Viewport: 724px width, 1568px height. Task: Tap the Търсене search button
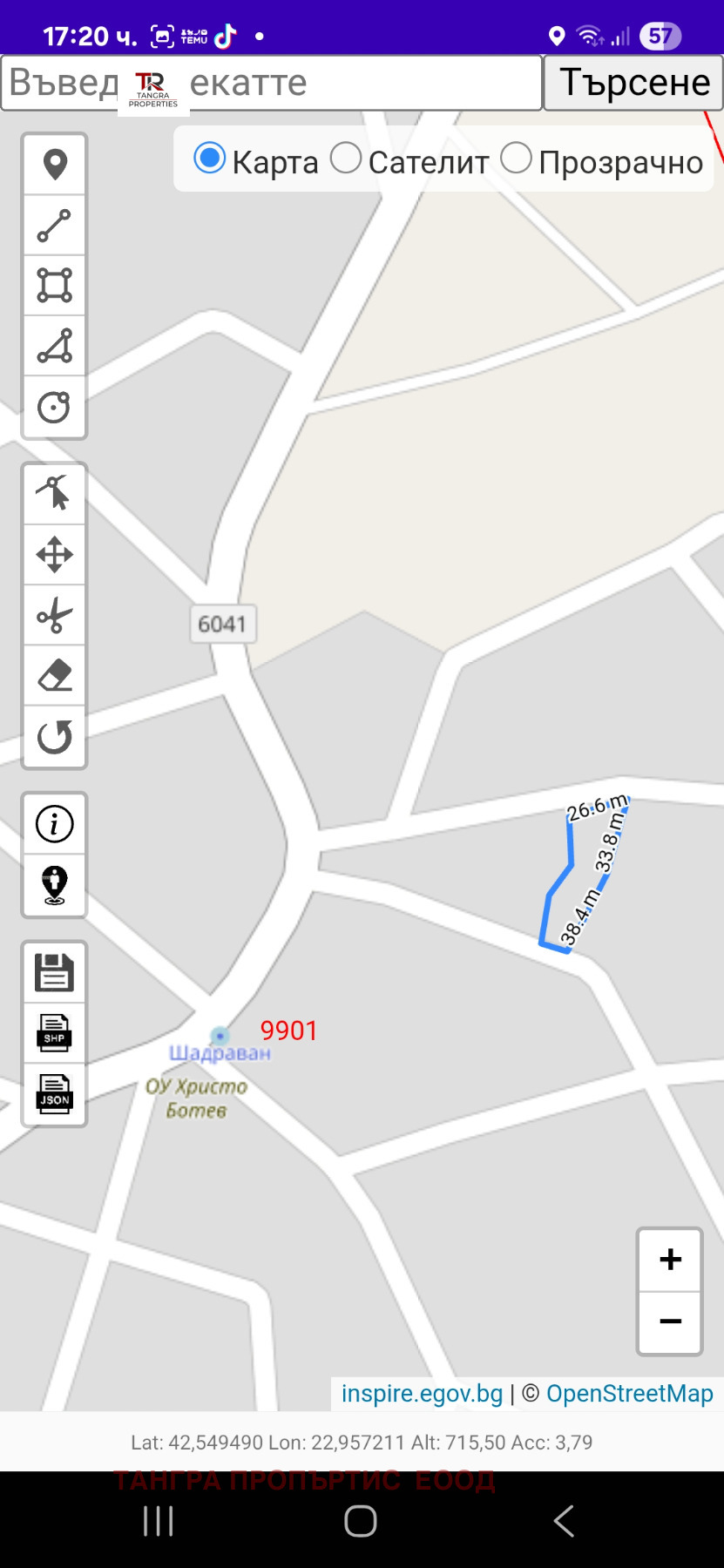(633, 83)
